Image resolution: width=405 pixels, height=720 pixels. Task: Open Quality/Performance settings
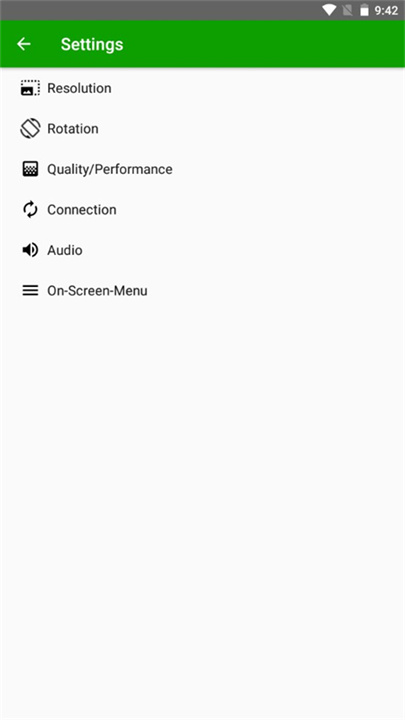[x=202, y=169]
